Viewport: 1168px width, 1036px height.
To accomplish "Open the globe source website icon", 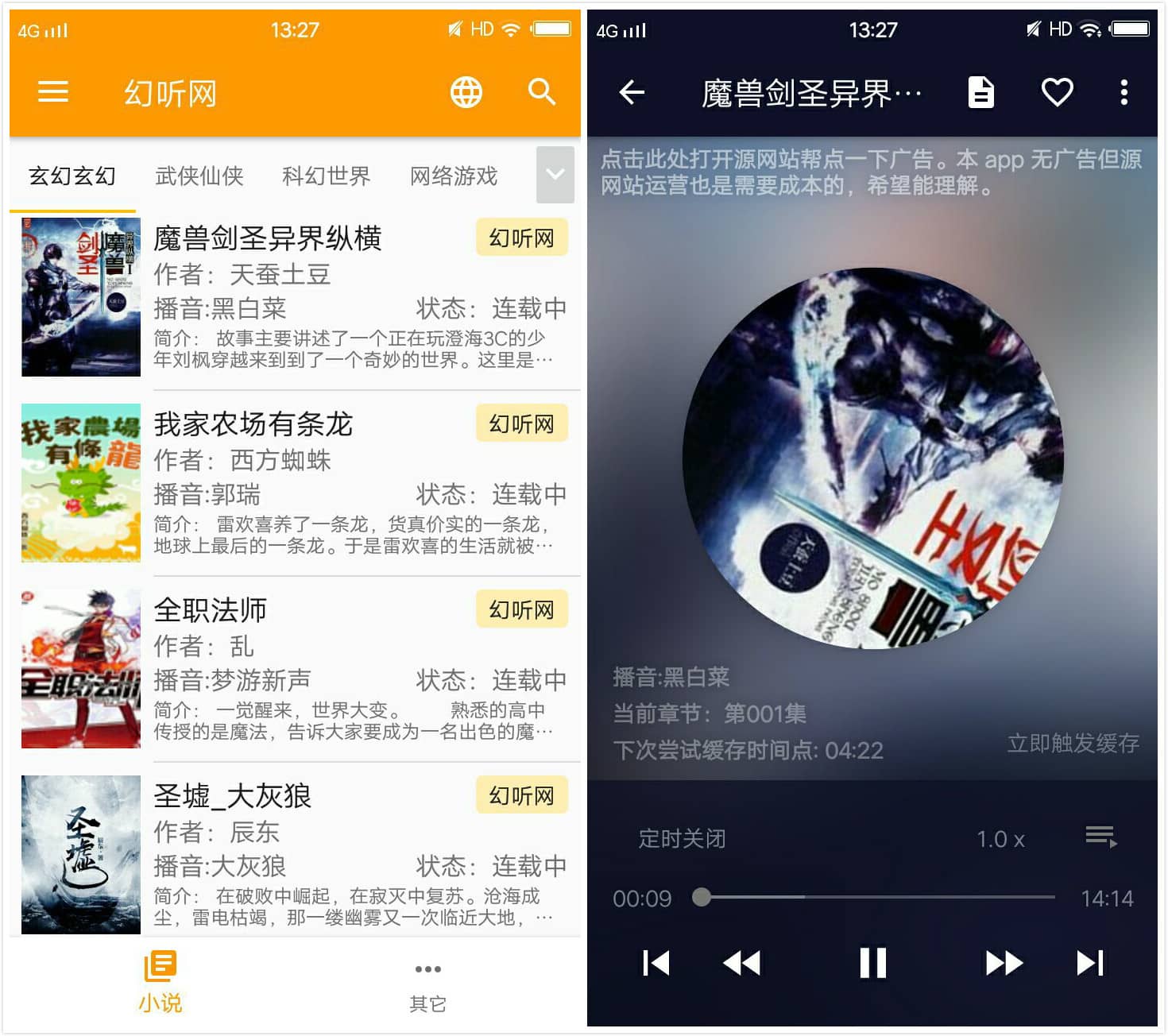I will 466,92.
